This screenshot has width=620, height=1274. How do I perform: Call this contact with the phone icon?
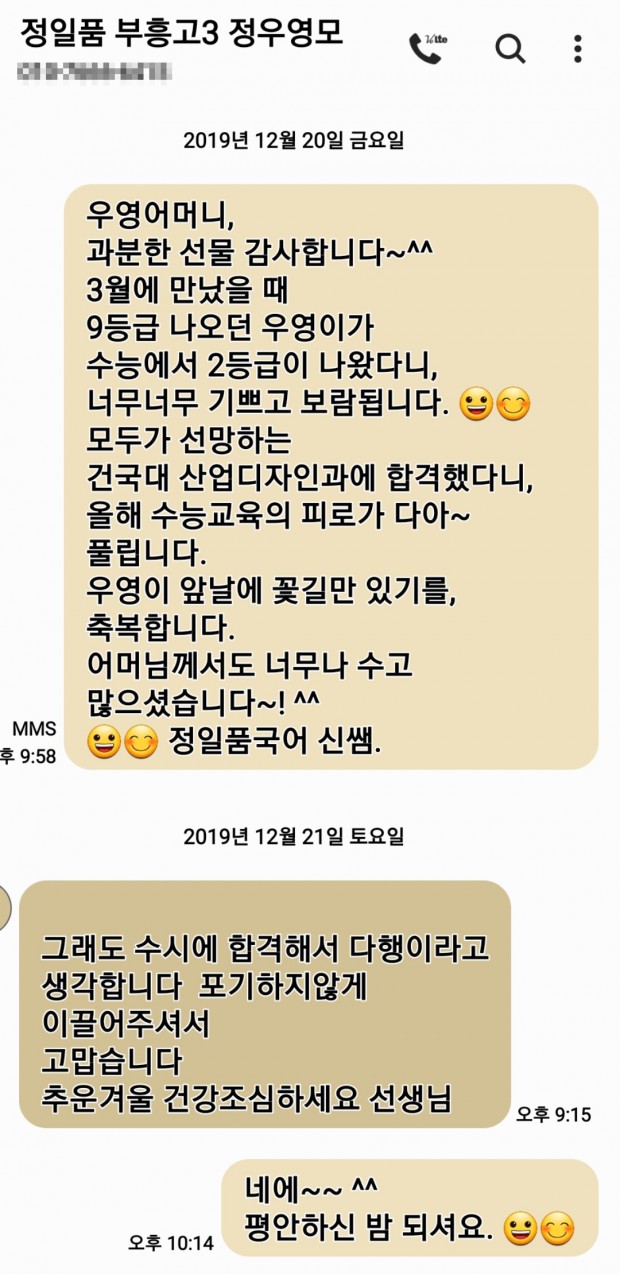[426, 47]
